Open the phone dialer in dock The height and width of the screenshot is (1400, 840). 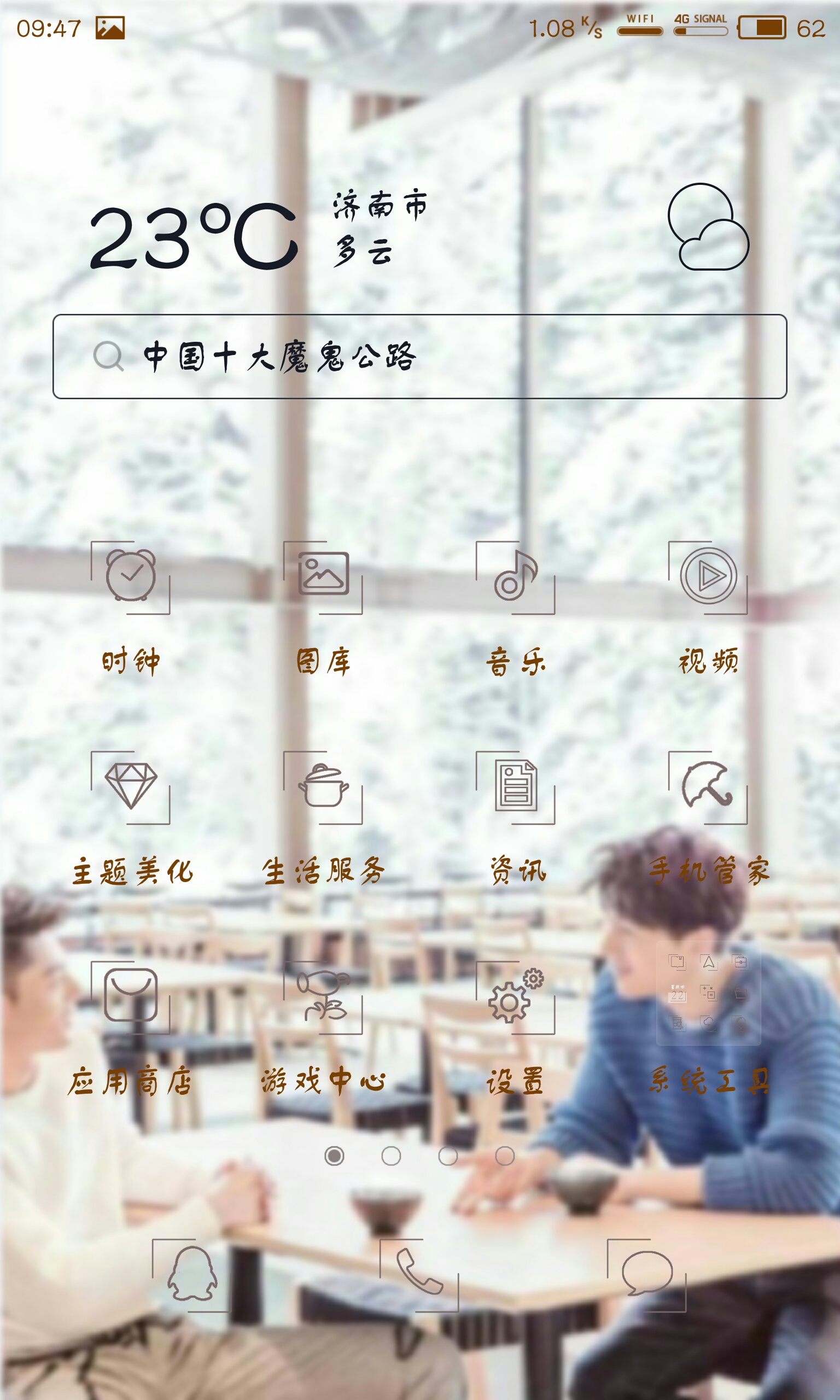(419, 1275)
